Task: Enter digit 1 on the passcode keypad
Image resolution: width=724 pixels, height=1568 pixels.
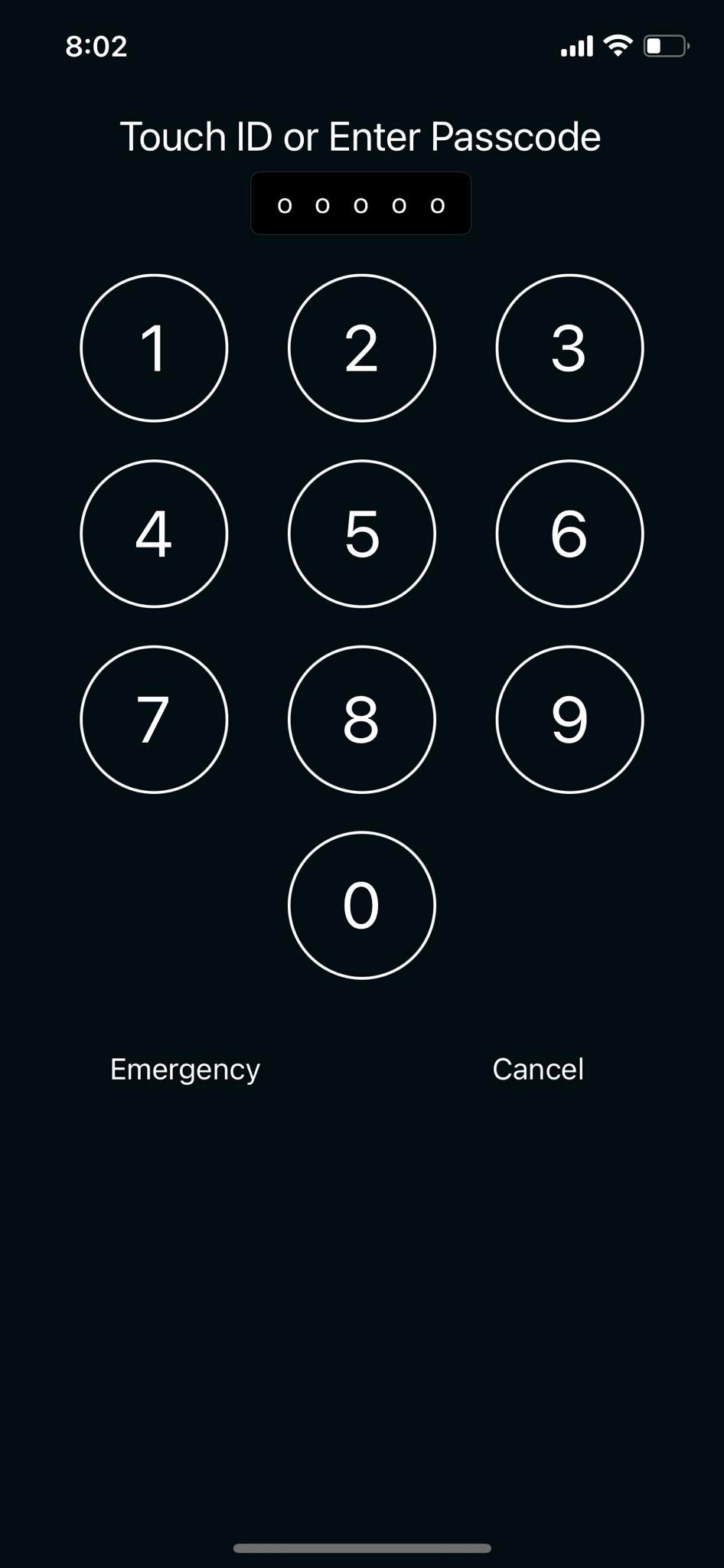Action: [x=154, y=348]
